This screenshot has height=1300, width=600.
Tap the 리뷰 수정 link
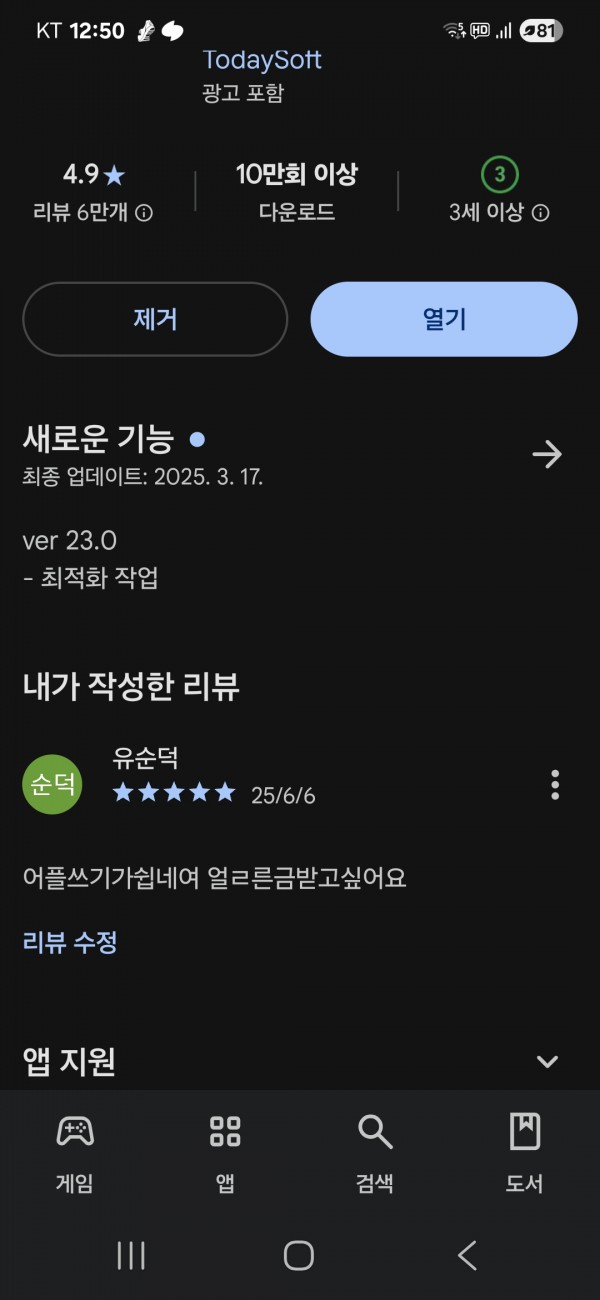(70, 942)
